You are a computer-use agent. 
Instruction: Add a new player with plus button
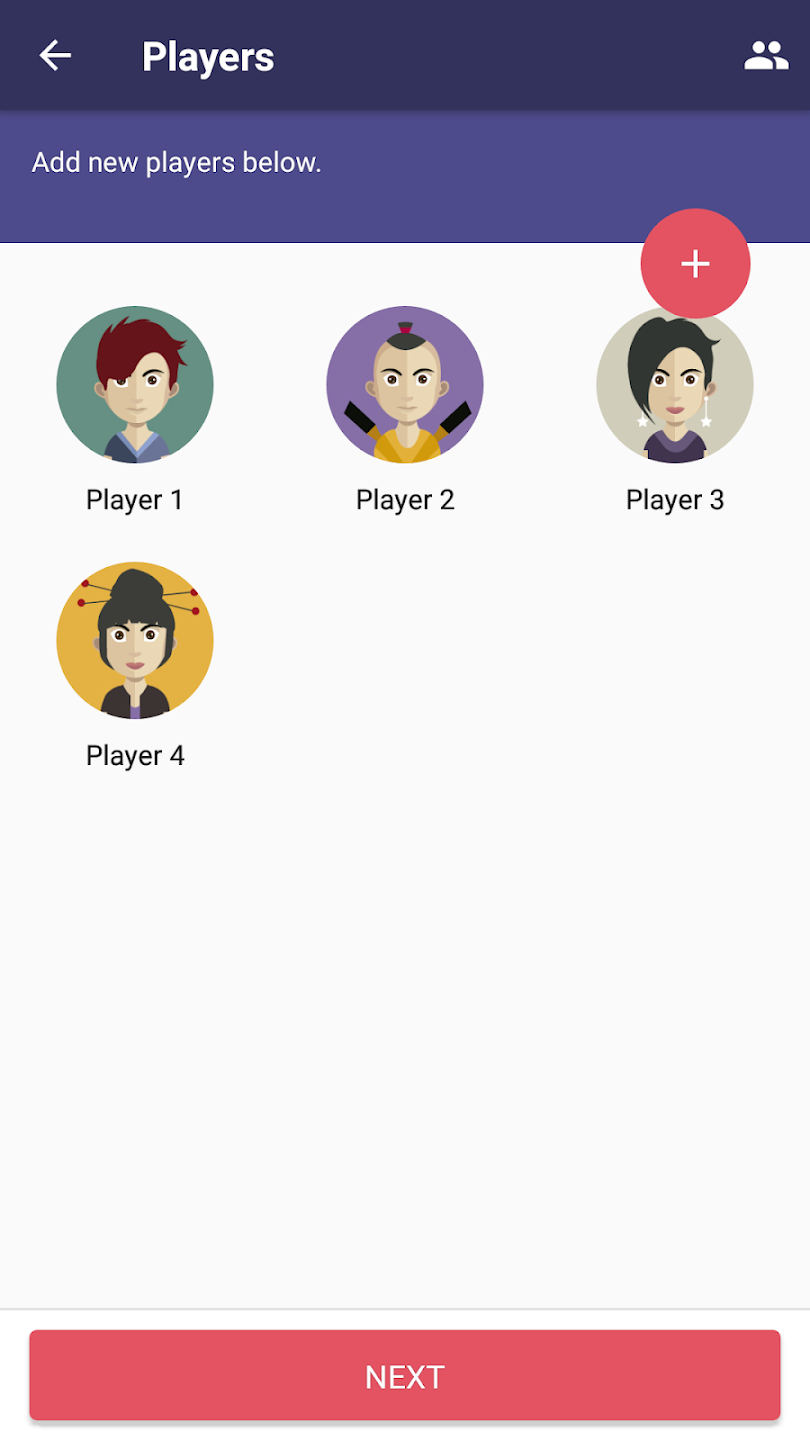(695, 263)
